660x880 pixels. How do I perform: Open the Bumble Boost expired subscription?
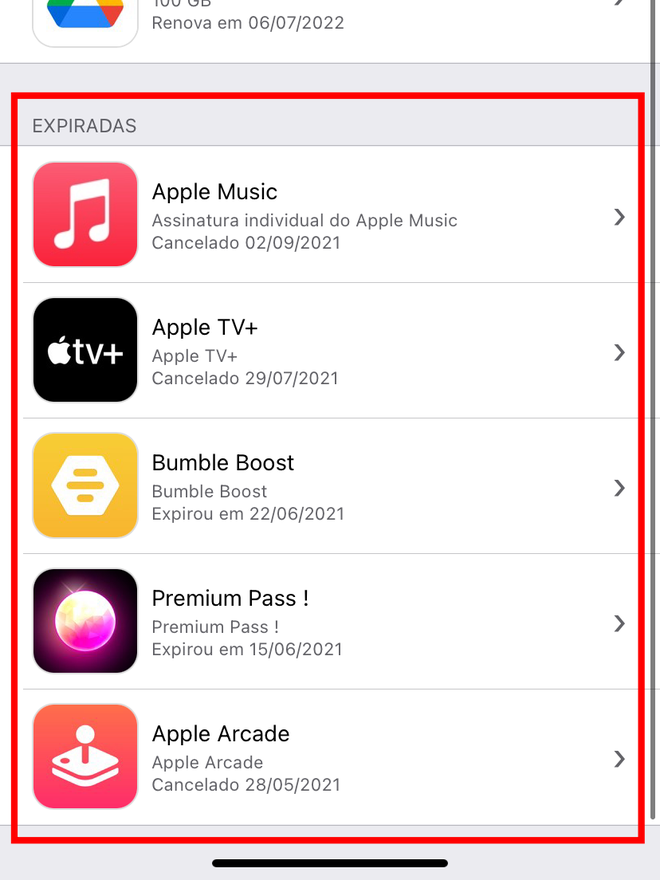[x=330, y=487]
